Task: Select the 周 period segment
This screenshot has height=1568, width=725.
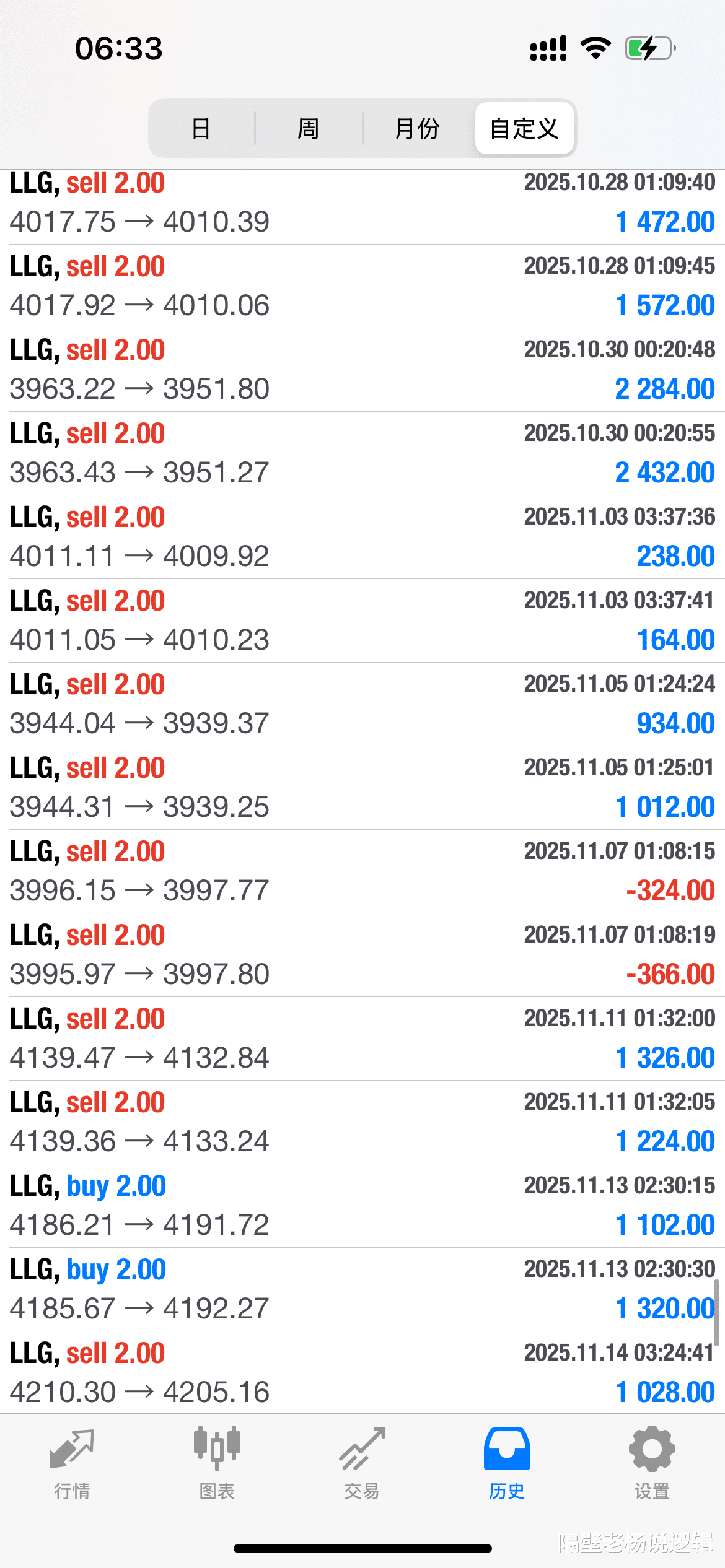Action: (x=308, y=129)
